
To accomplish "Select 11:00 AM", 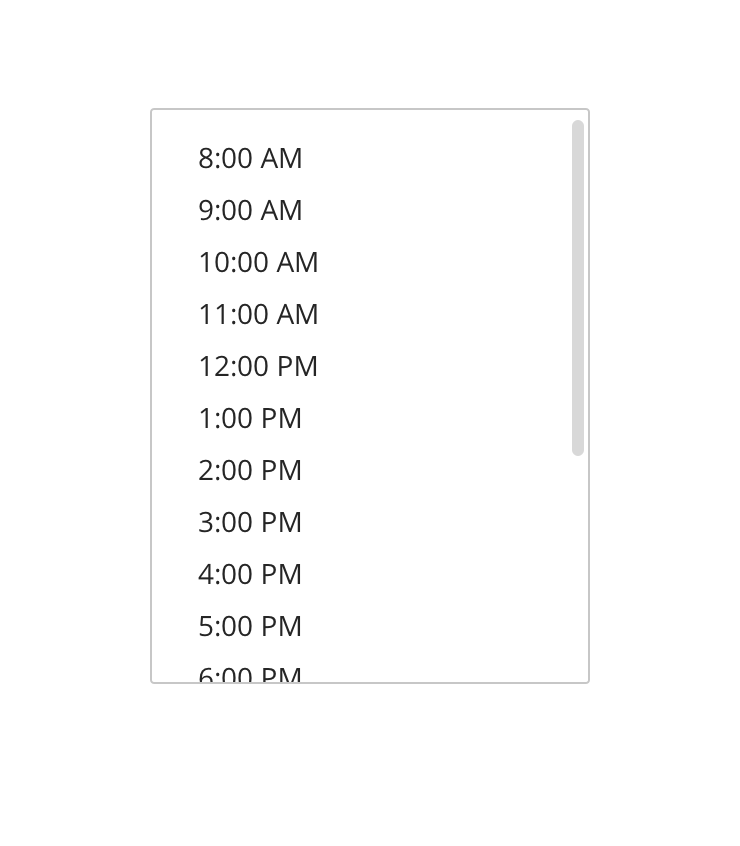I will click(258, 315).
